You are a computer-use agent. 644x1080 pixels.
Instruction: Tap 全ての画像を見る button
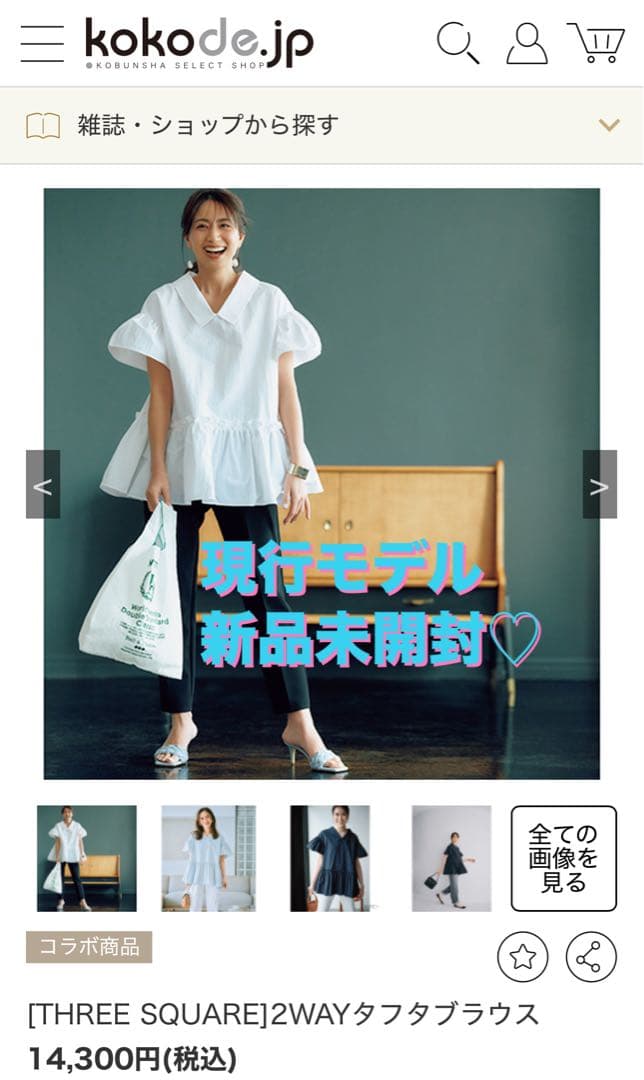(x=563, y=858)
